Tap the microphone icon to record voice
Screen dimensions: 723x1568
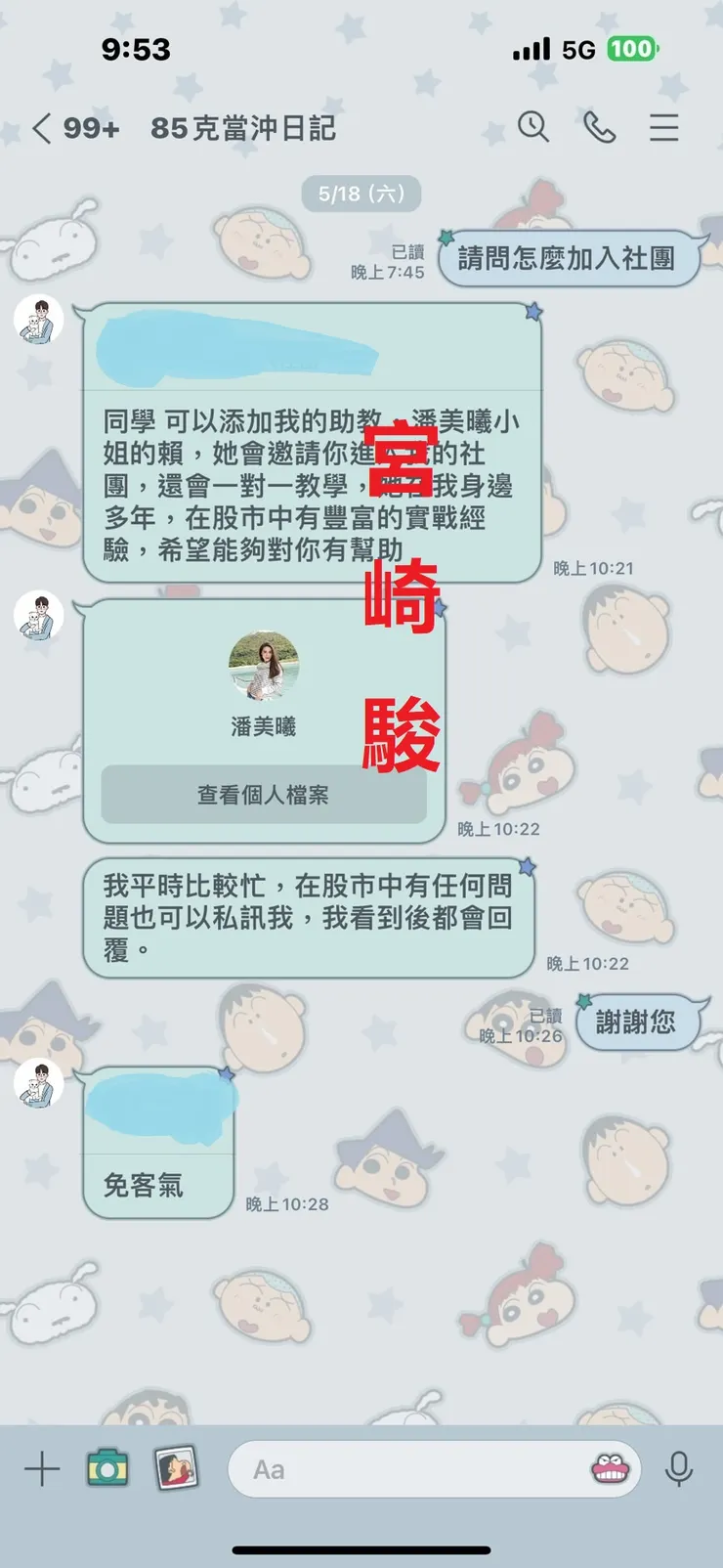click(676, 1467)
